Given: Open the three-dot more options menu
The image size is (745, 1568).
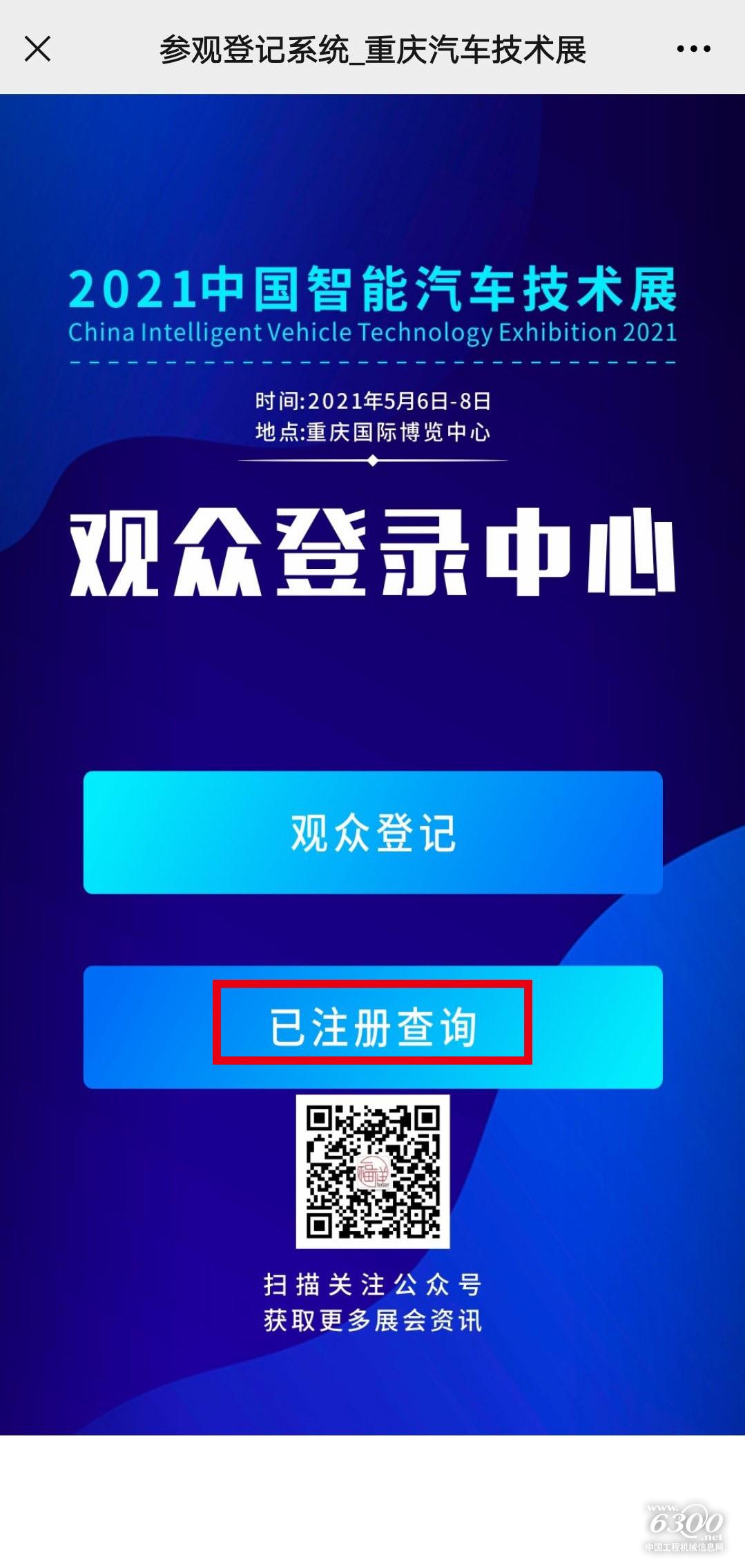Looking at the screenshot, I should [693, 48].
